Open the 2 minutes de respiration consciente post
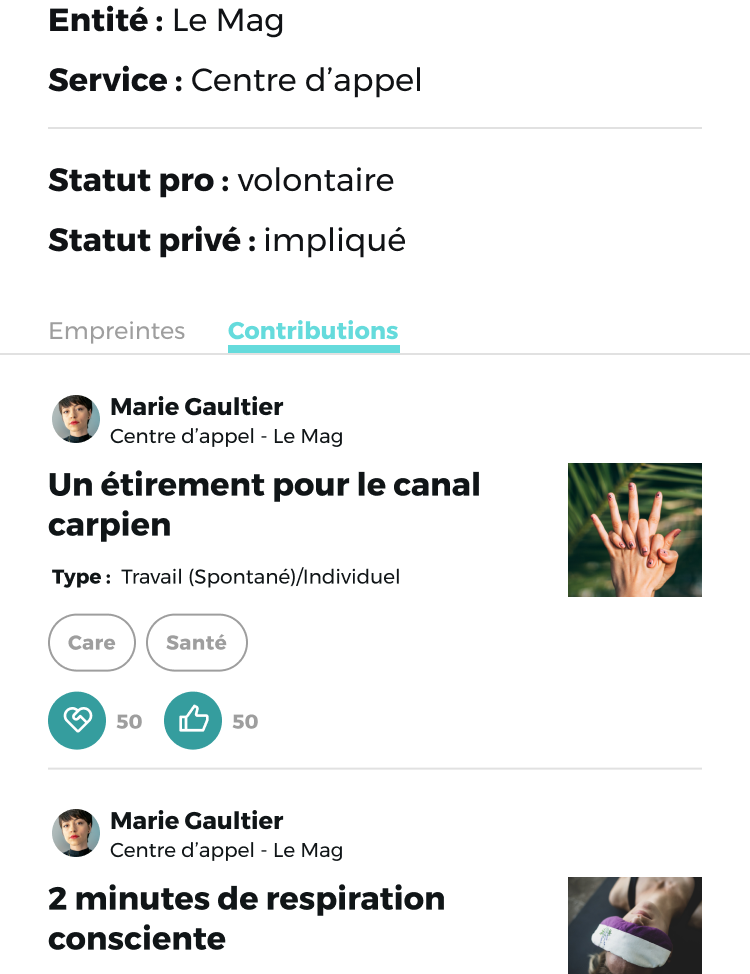 (247, 918)
